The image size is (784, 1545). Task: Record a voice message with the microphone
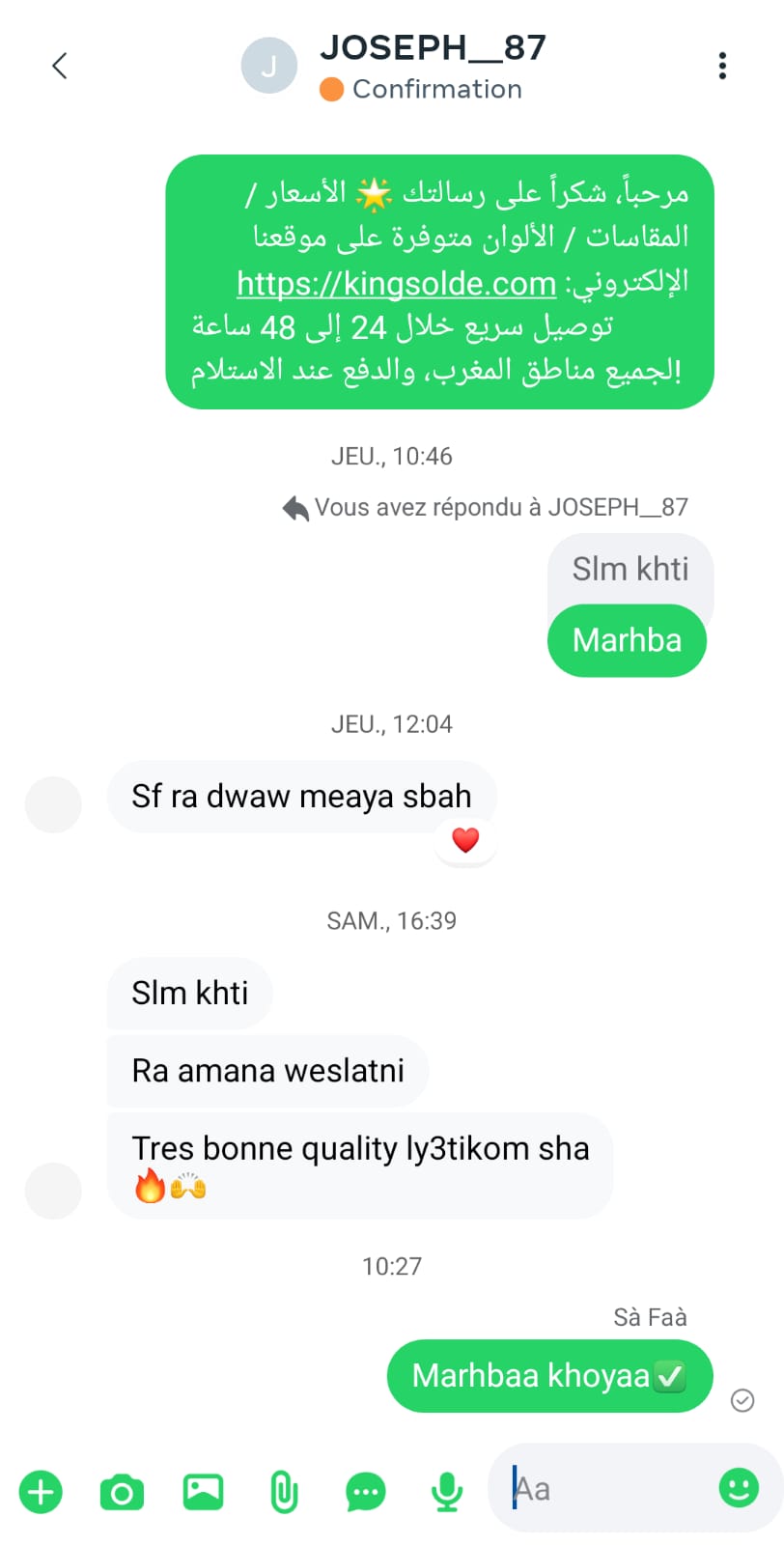coord(446,1492)
